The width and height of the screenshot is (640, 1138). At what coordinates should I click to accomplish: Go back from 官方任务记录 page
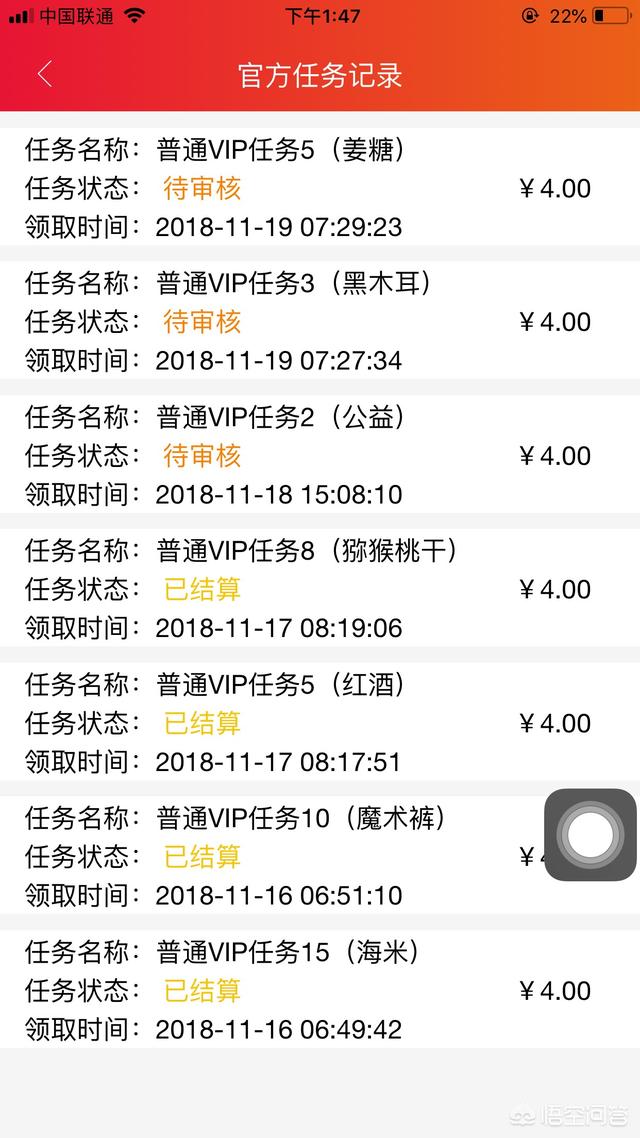(45, 74)
